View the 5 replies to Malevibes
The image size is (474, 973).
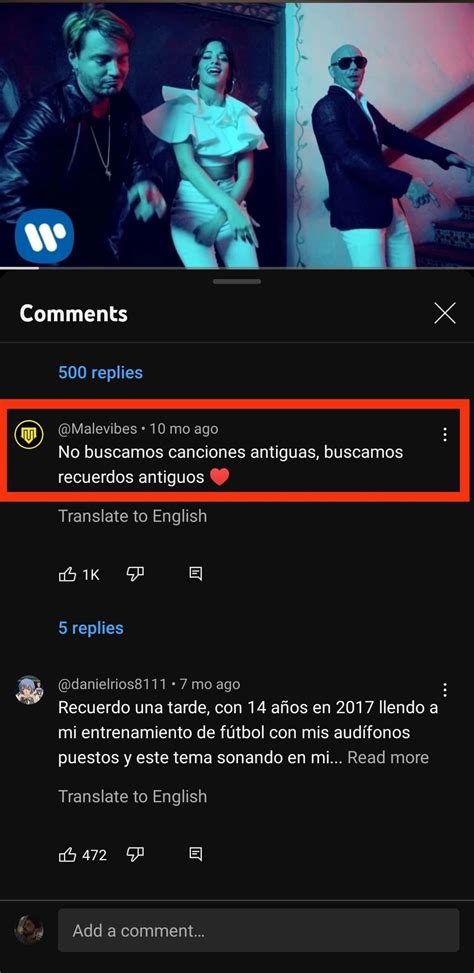pyautogui.click(x=91, y=628)
